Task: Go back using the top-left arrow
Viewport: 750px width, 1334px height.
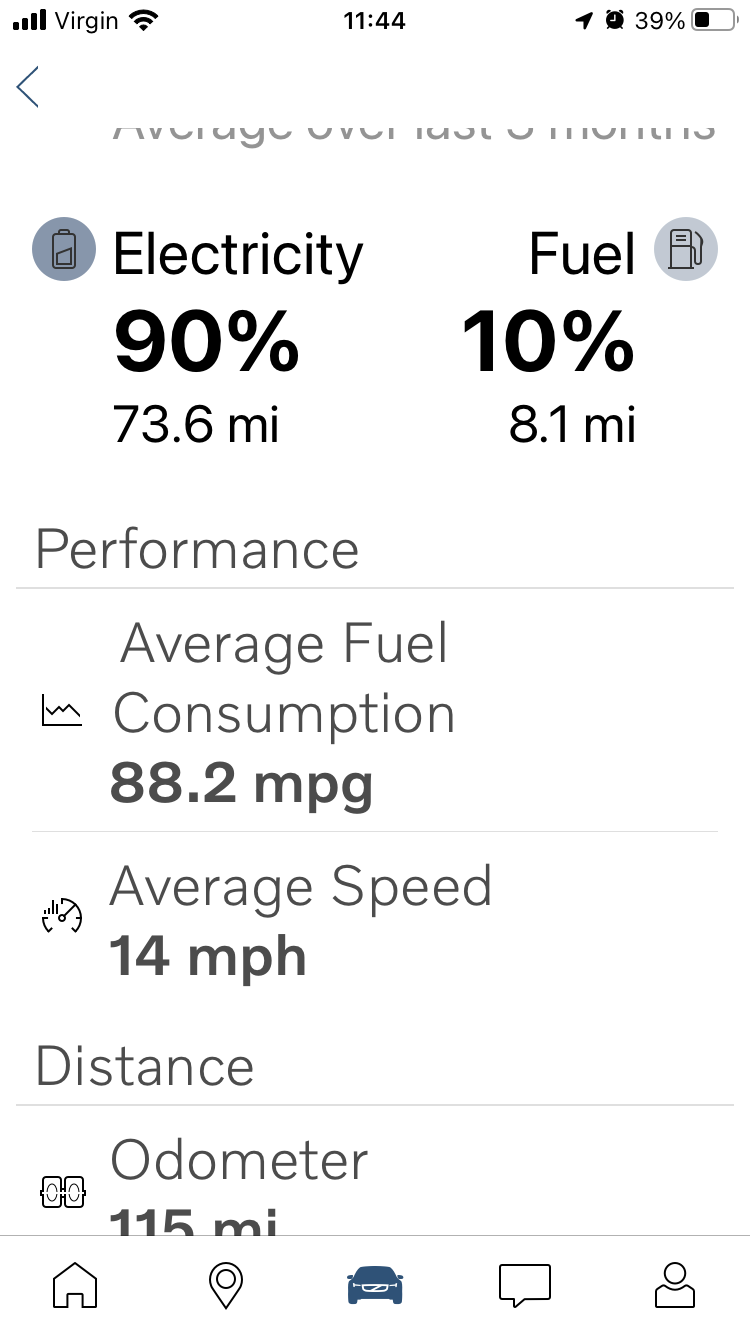Action: tap(28, 87)
